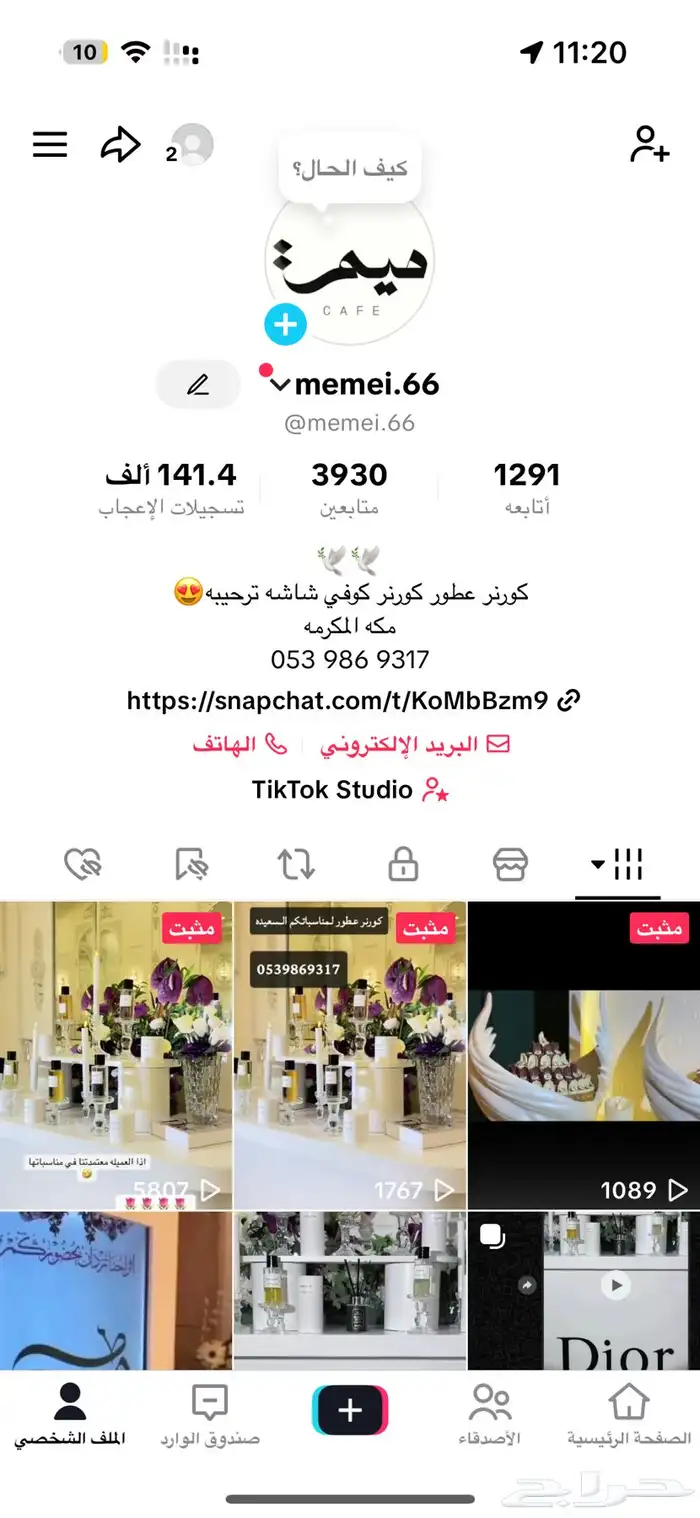Screen dimensions: 700x1518
Task: Open pinned video with 1089 views
Action: click(x=583, y=1055)
